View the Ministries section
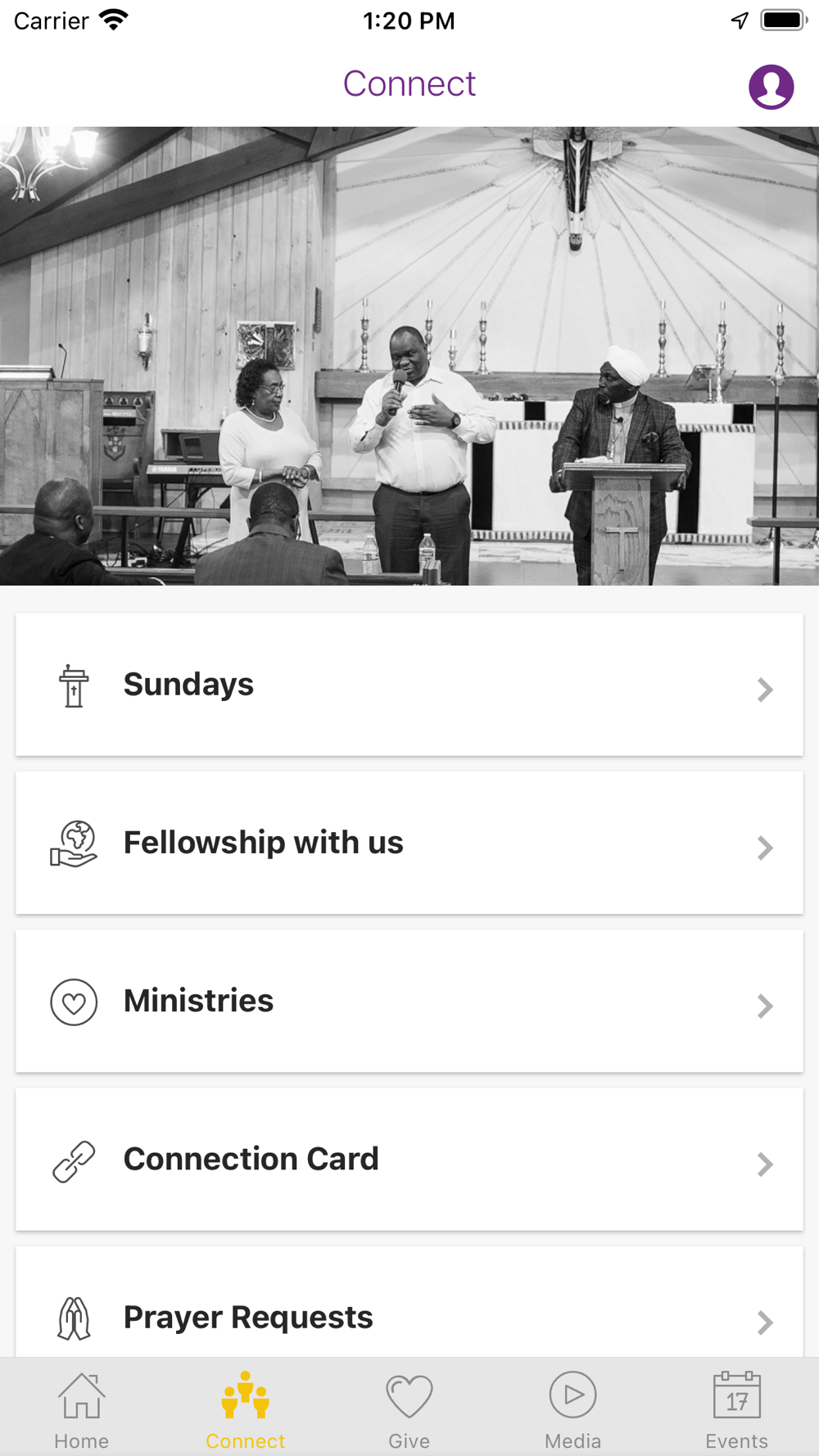Image resolution: width=819 pixels, height=1456 pixels. 409,1001
